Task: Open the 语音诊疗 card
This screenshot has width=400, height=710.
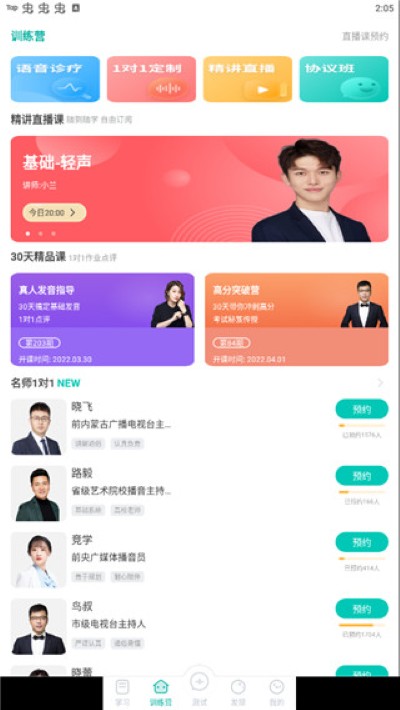Action: pyautogui.click(x=55, y=79)
